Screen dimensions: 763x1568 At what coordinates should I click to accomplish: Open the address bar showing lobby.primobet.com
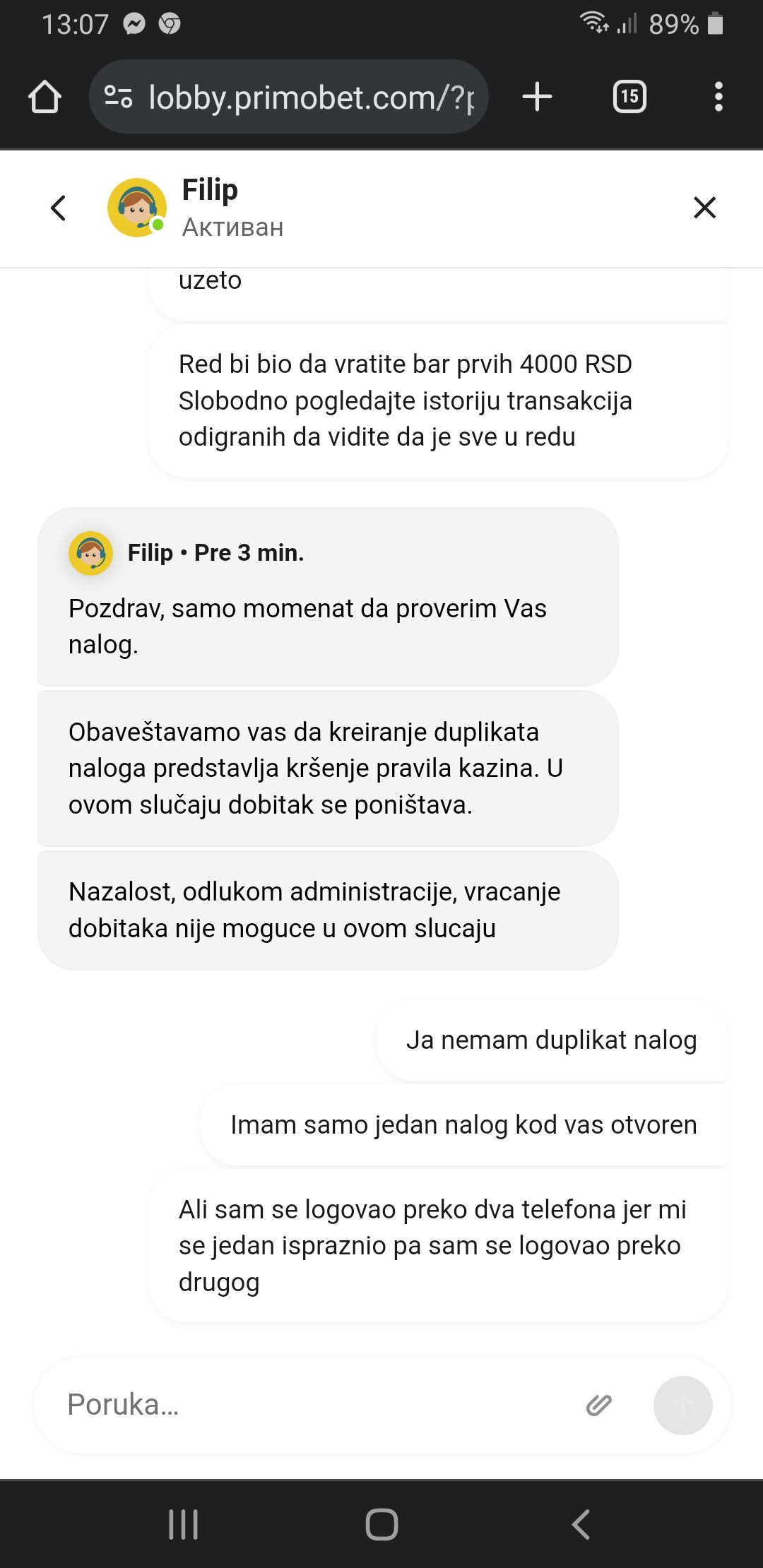pyautogui.click(x=304, y=97)
